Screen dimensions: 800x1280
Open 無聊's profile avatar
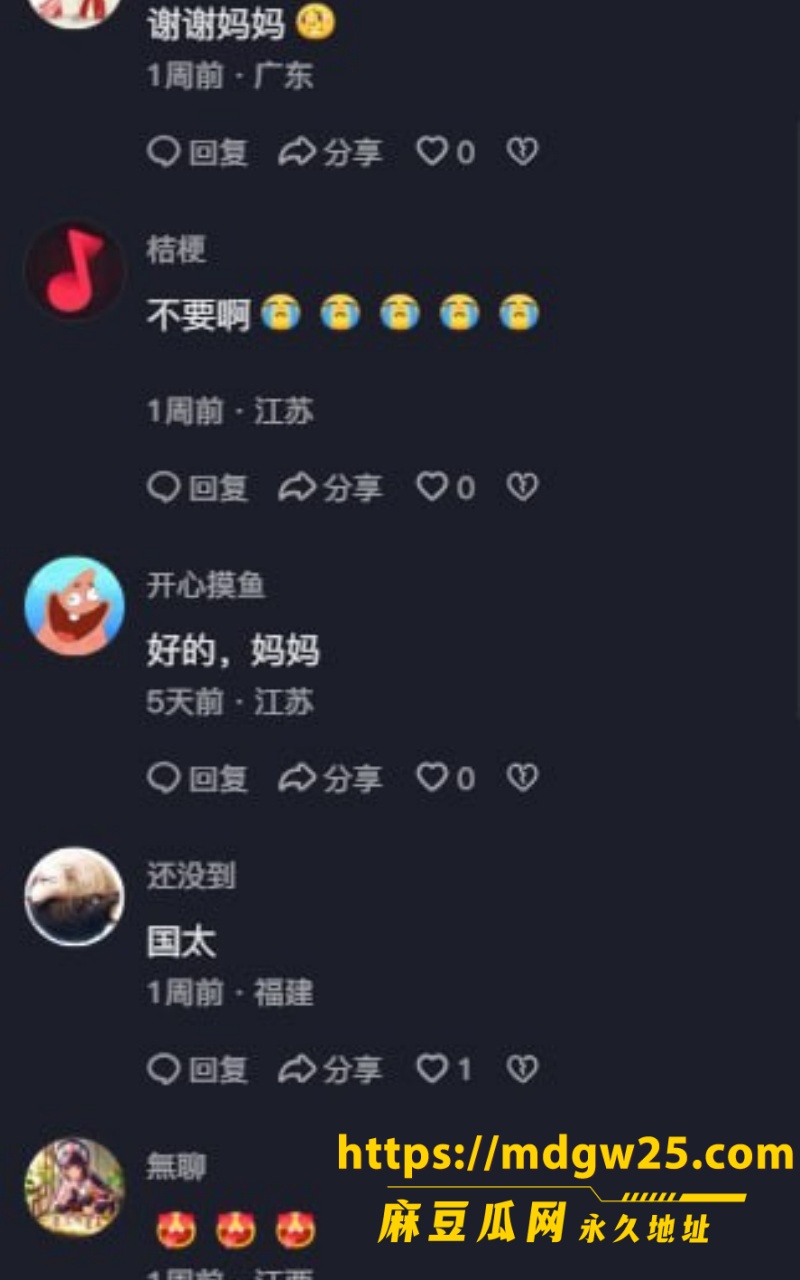coord(74,1188)
